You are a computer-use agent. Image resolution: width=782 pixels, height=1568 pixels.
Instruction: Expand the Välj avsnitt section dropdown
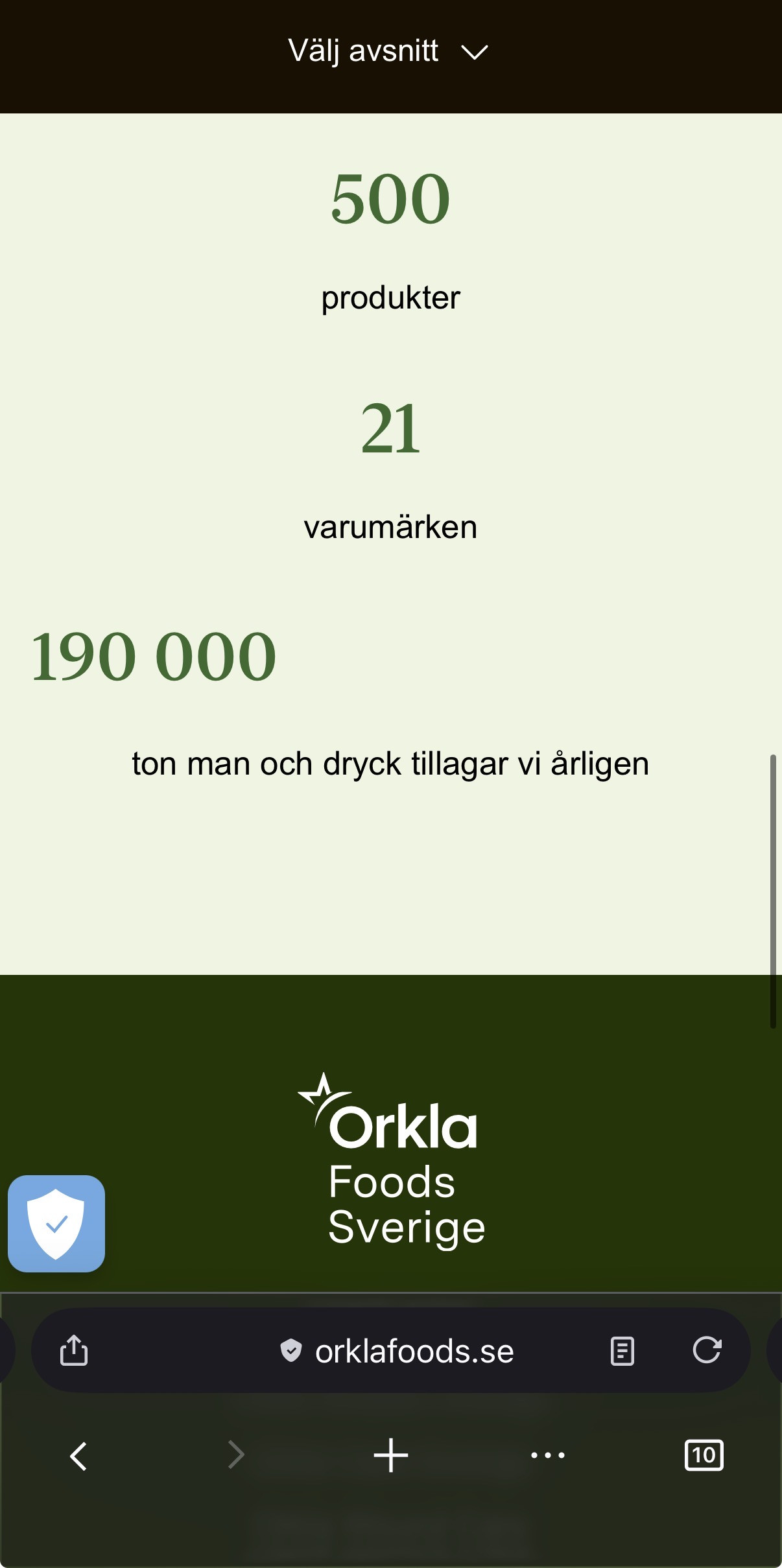(389, 51)
